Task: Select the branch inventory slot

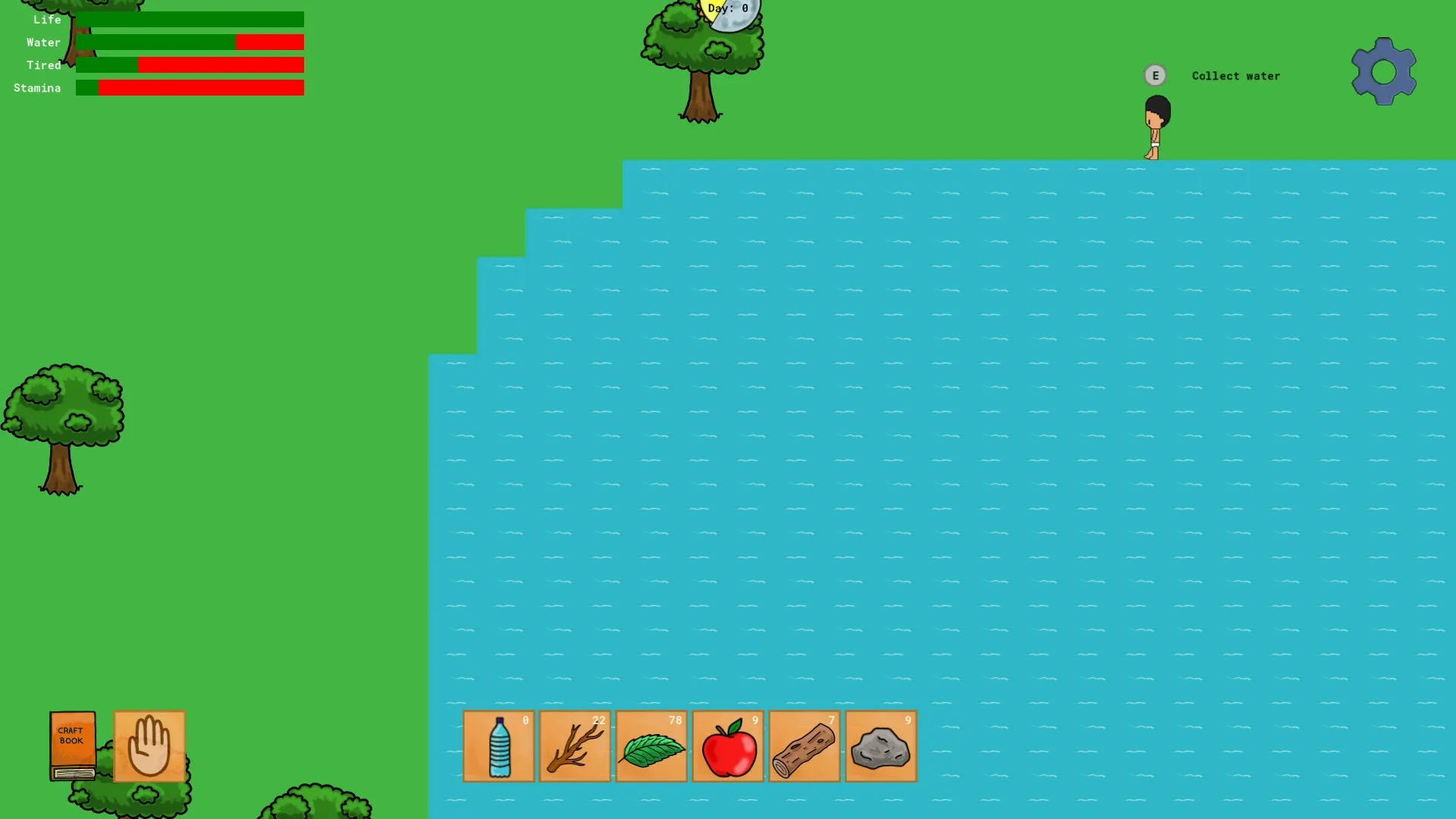Action: (x=575, y=746)
